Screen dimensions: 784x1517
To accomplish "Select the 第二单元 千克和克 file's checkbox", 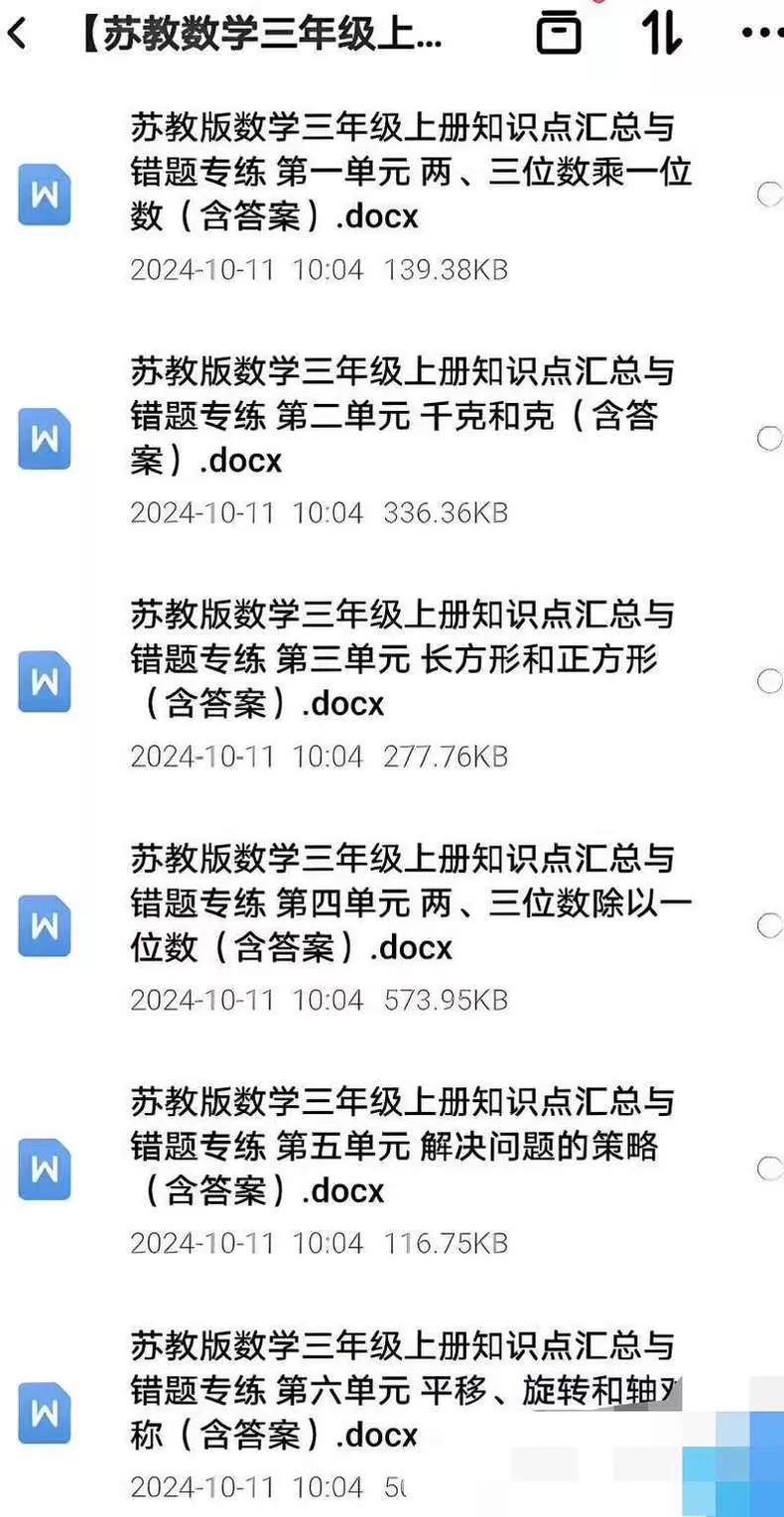I will point(769,438).
